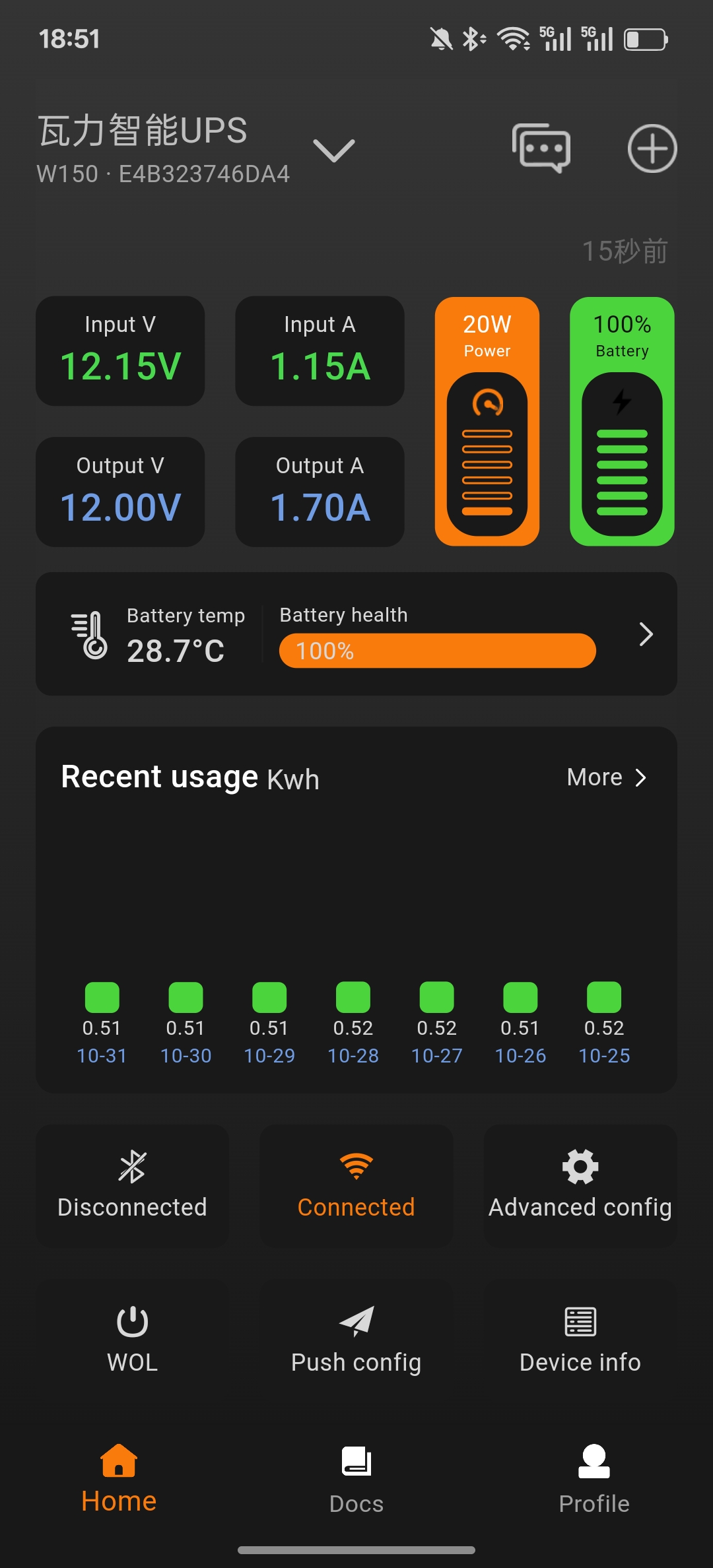Expand the UPS device name dropdown

click(x=335, y=150)
